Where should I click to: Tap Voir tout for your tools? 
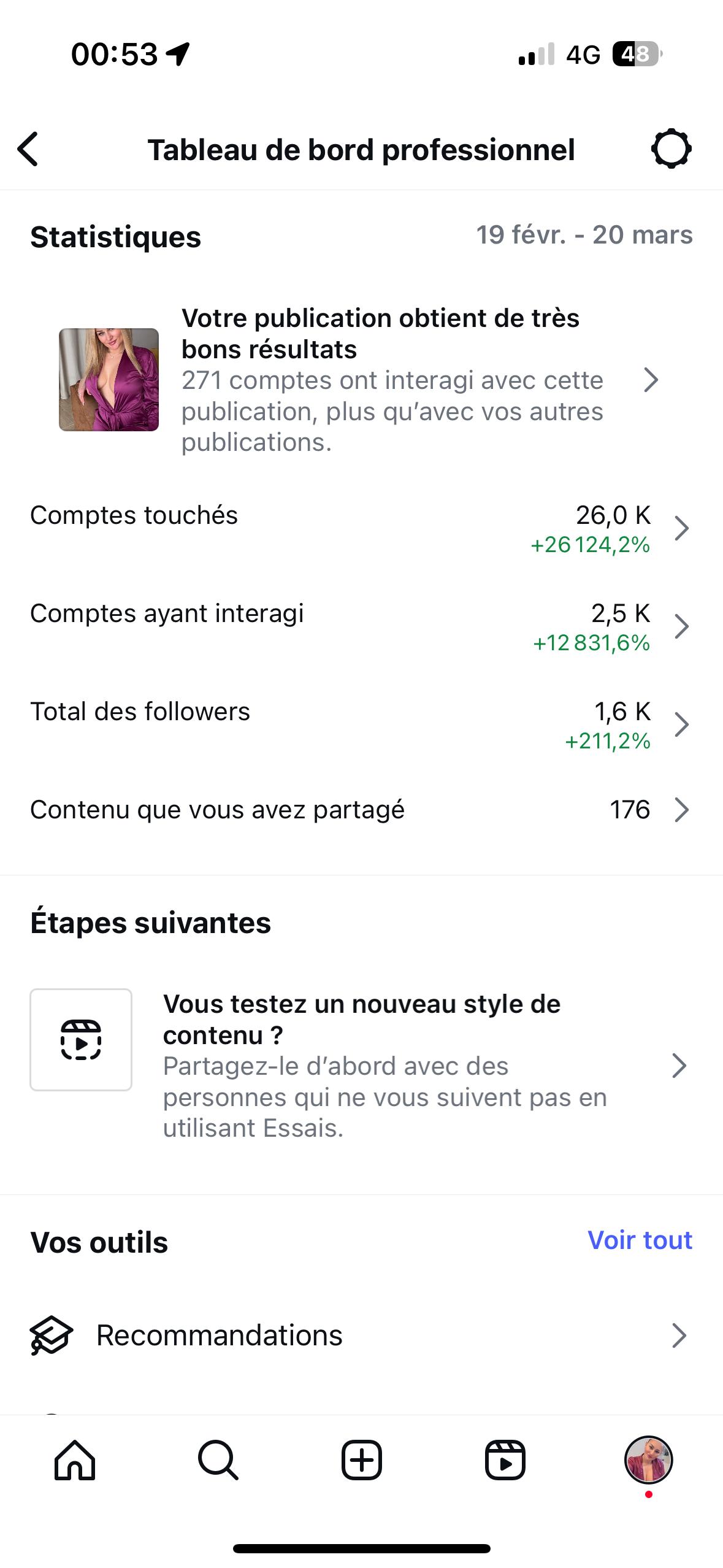(640, 1240)
